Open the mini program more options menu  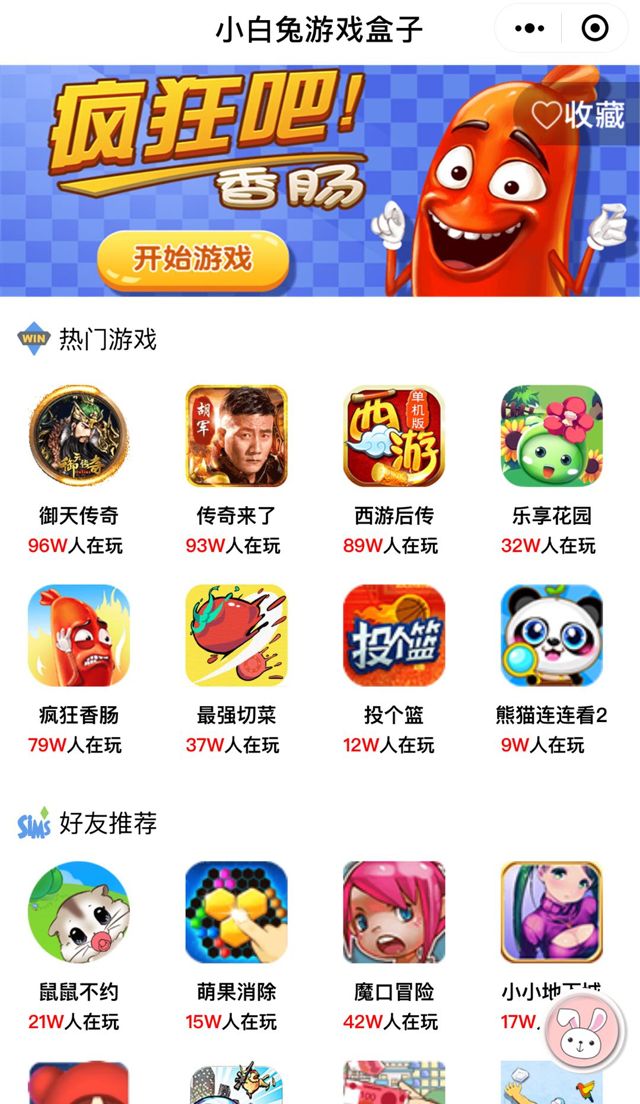click(x=530, y=29)
